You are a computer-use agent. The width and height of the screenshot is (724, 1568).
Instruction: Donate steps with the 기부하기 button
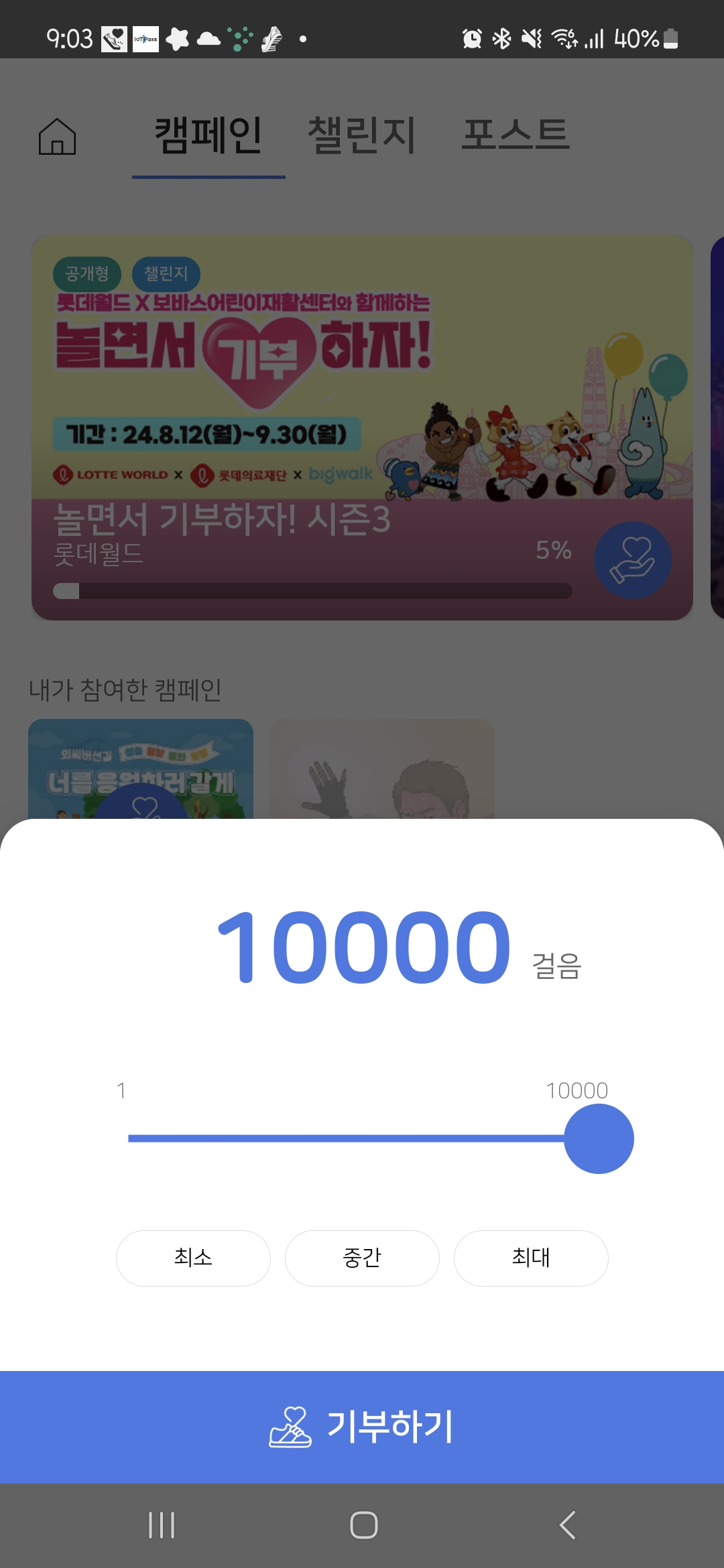coord(362,1426)
